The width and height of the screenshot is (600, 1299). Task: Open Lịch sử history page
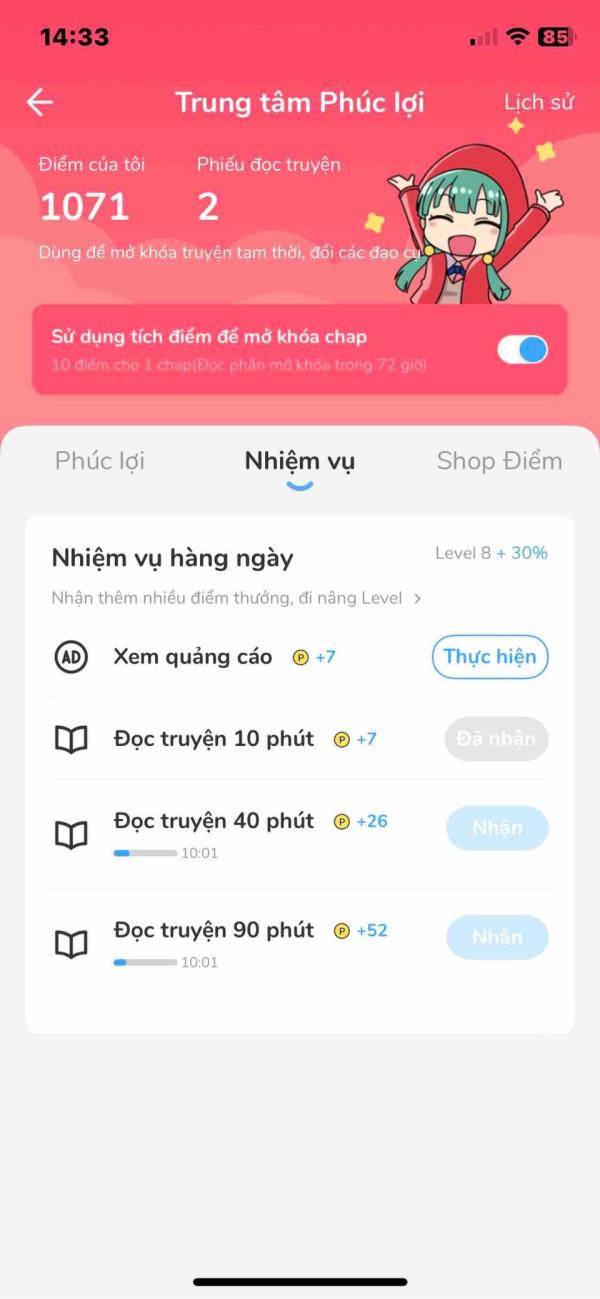click(x=538, y=102)
